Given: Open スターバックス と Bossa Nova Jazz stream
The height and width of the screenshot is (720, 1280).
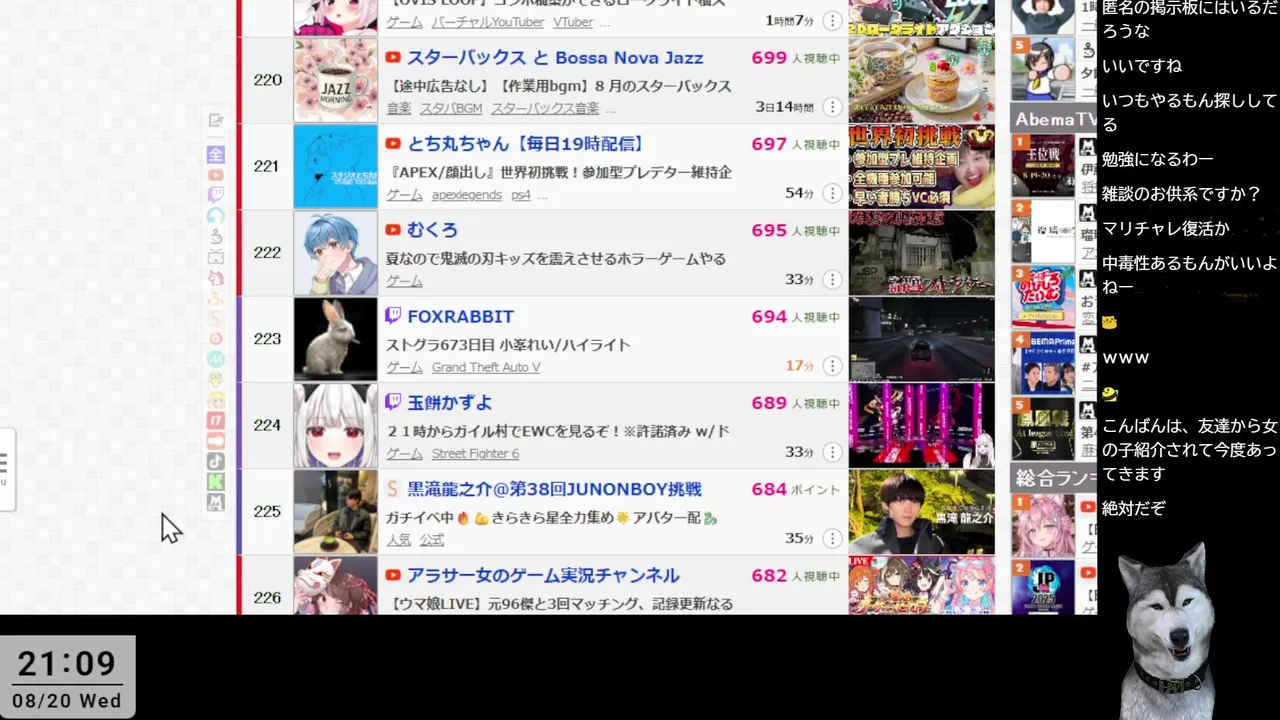Looking at the screenshot, I should tap(554, 58).
